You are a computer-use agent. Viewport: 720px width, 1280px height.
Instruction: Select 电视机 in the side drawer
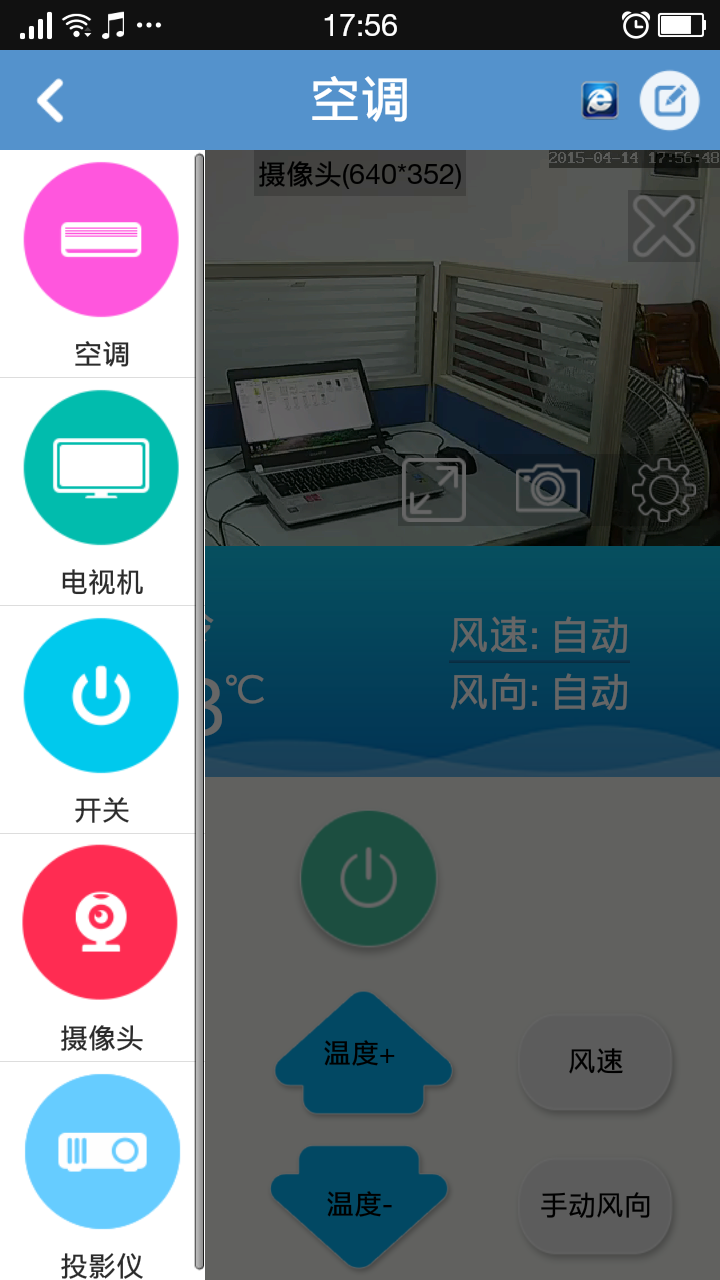(x=101, y=492)
